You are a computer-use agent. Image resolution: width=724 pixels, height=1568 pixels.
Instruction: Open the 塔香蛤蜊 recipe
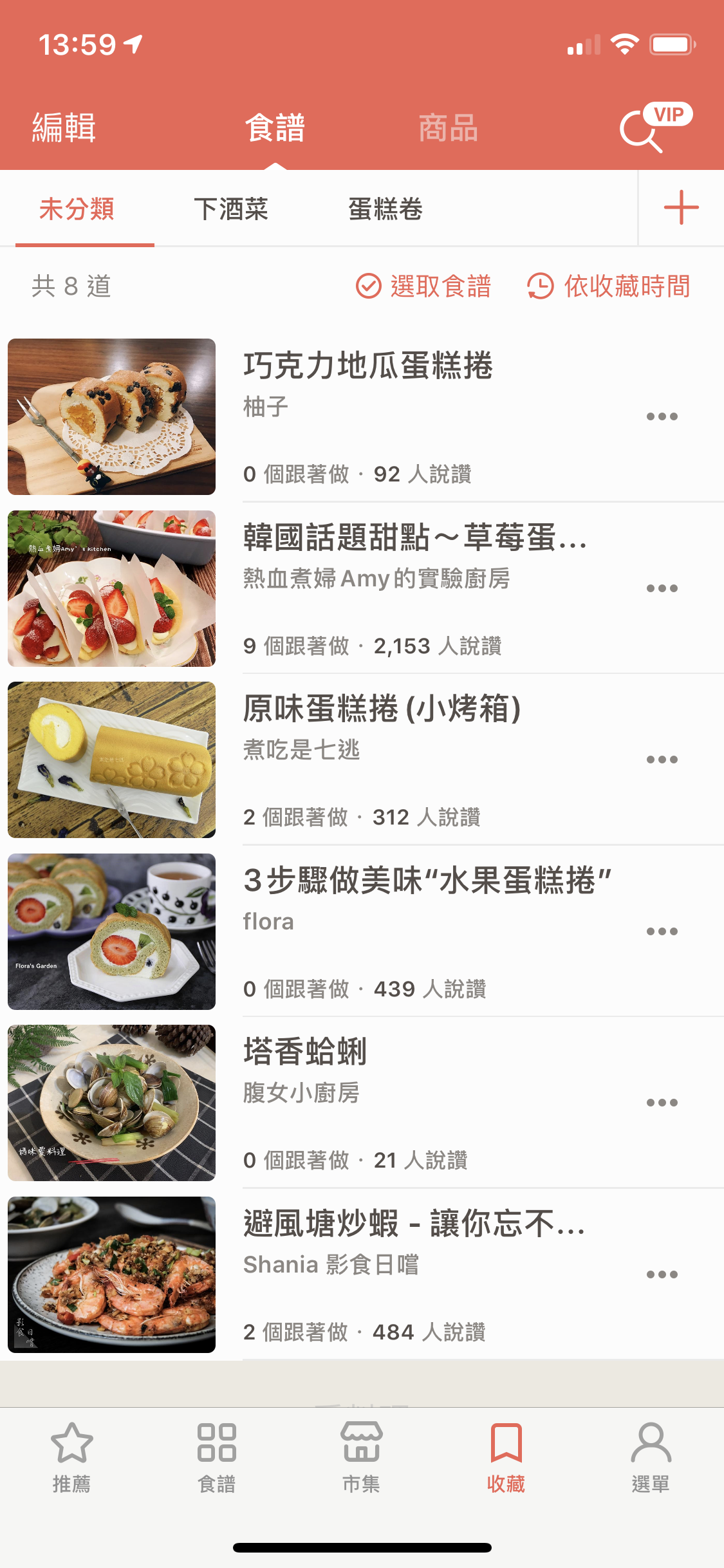coord(305,1052)
